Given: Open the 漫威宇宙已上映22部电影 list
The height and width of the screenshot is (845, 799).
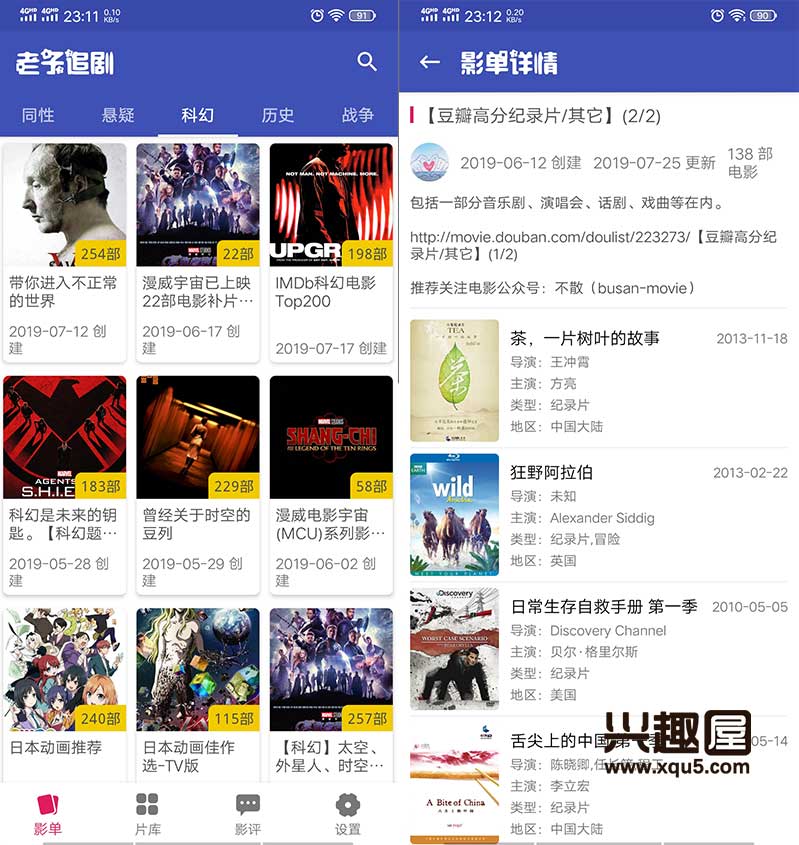Looking at the screenshot, I should tap(198, 250).
